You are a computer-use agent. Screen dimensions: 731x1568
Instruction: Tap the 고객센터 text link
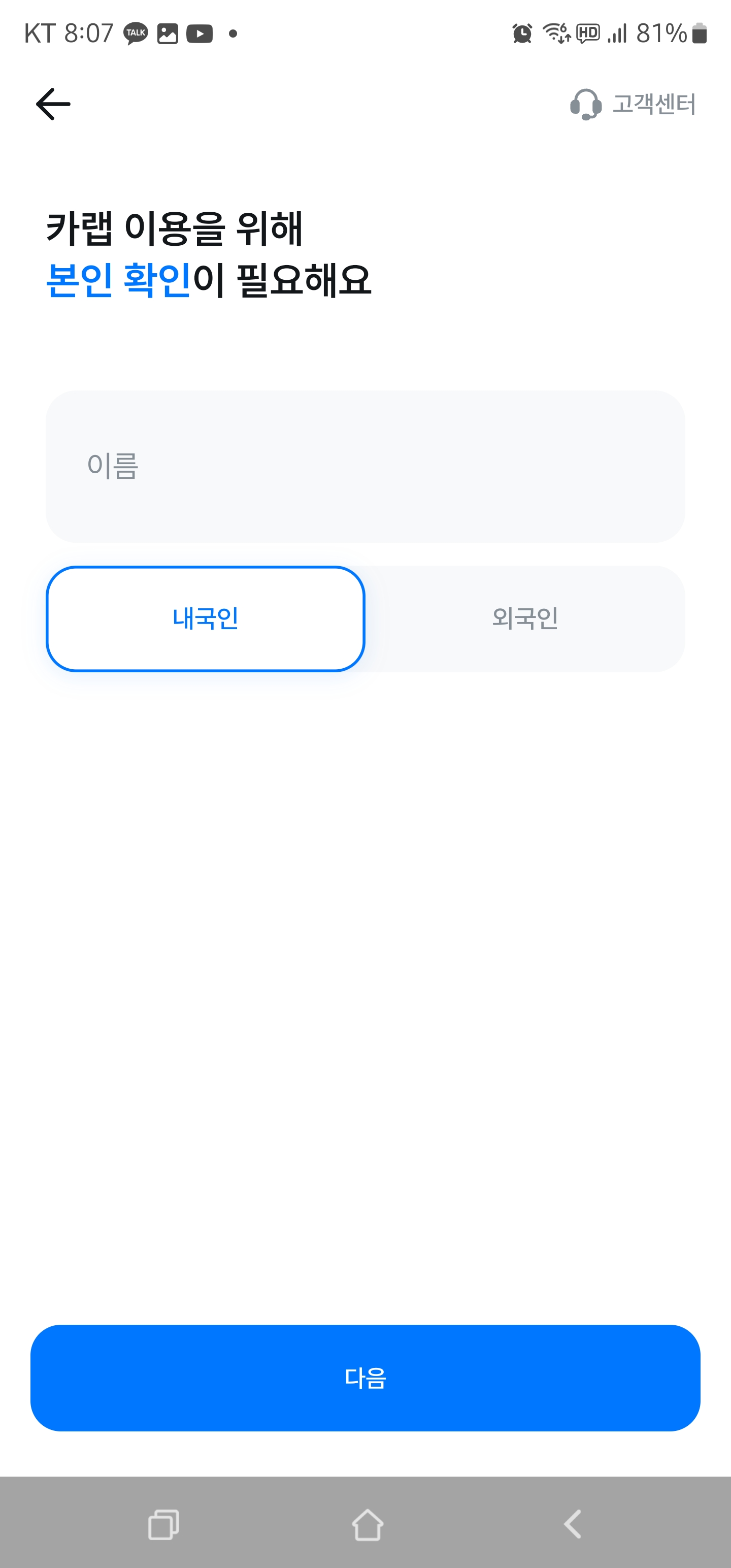click(653, 104)
